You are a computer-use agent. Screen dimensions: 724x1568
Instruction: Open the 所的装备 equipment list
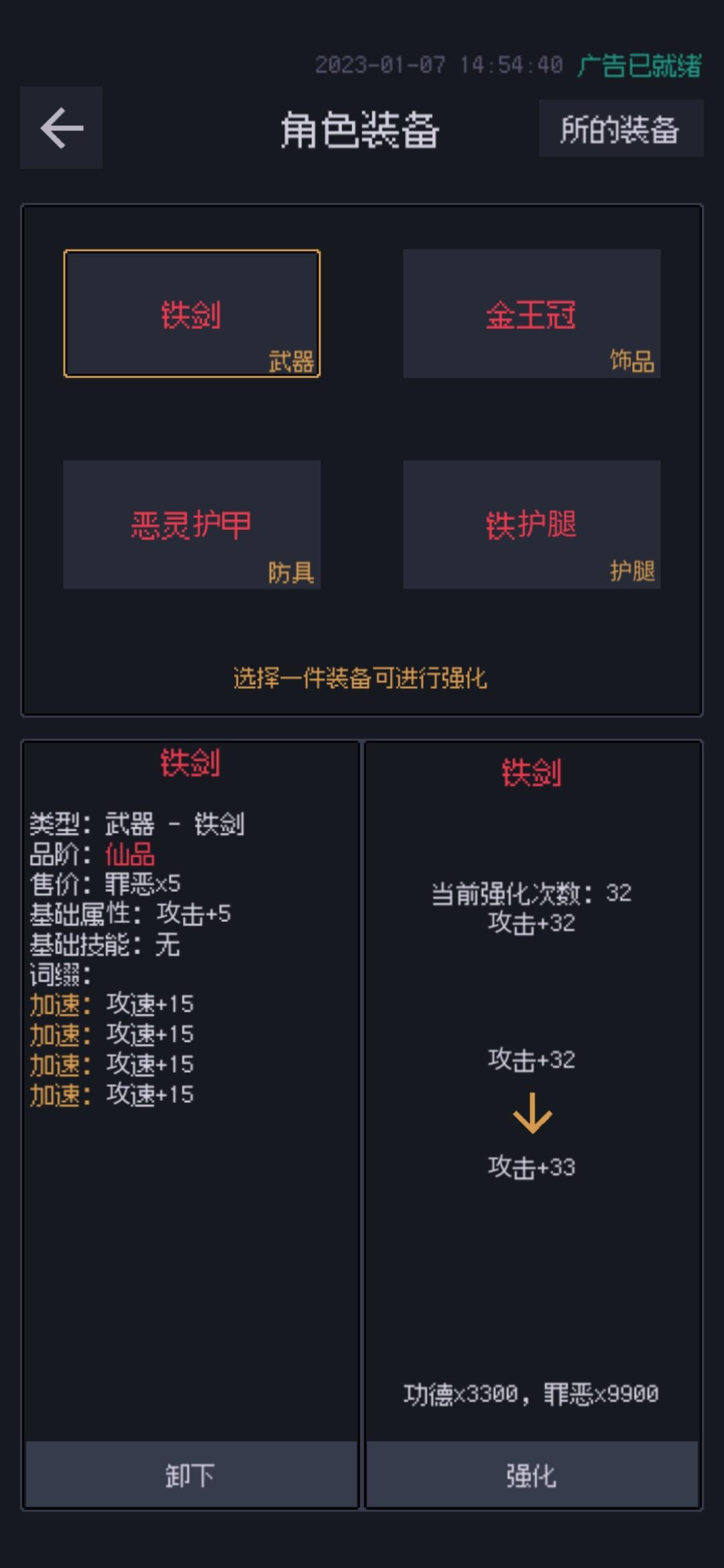tap(620, 129)
